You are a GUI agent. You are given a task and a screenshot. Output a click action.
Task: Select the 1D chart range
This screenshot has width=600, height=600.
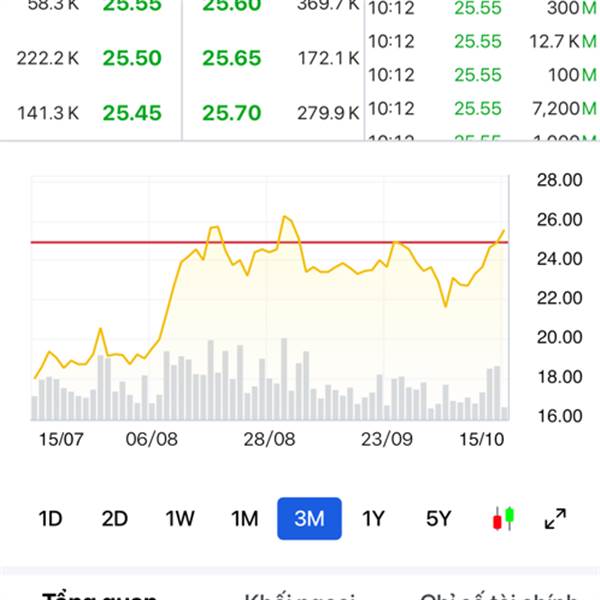click(x=50, y=518)
